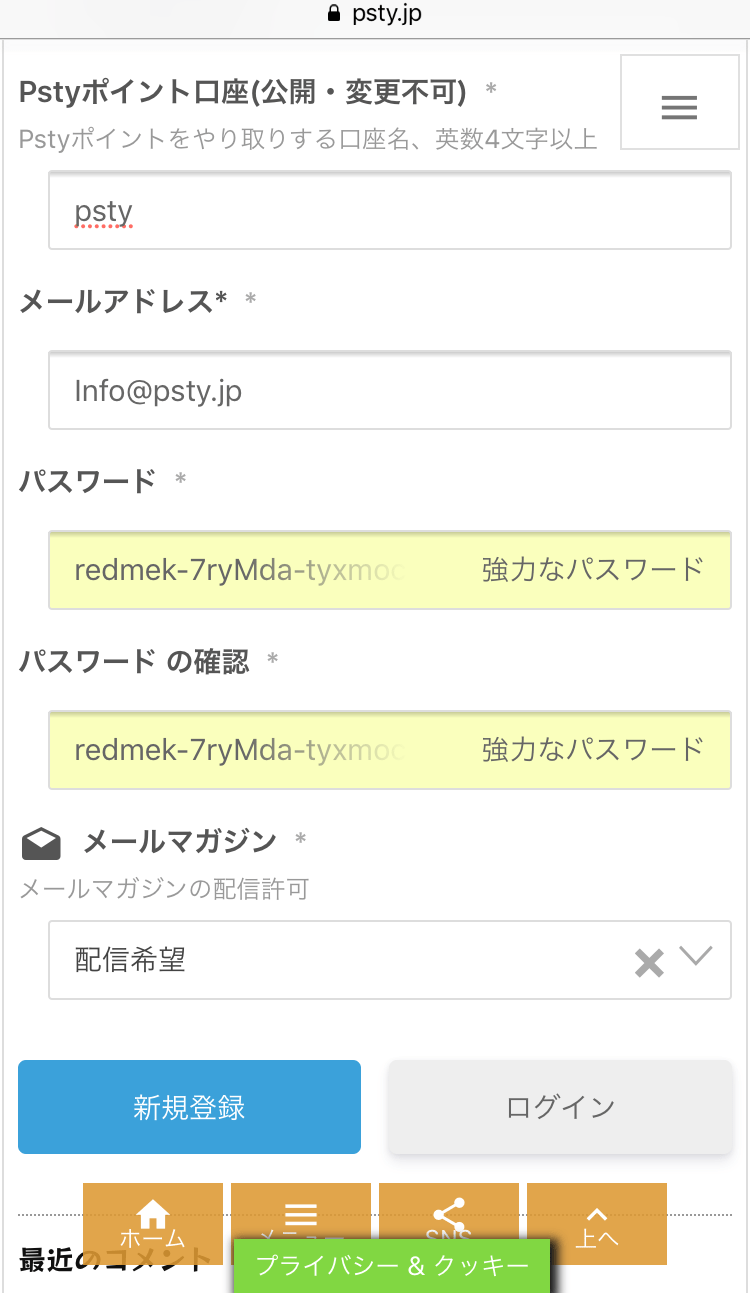Jump back up with 上へ
Screen dimensions: 750x1293
[597, 1224]
